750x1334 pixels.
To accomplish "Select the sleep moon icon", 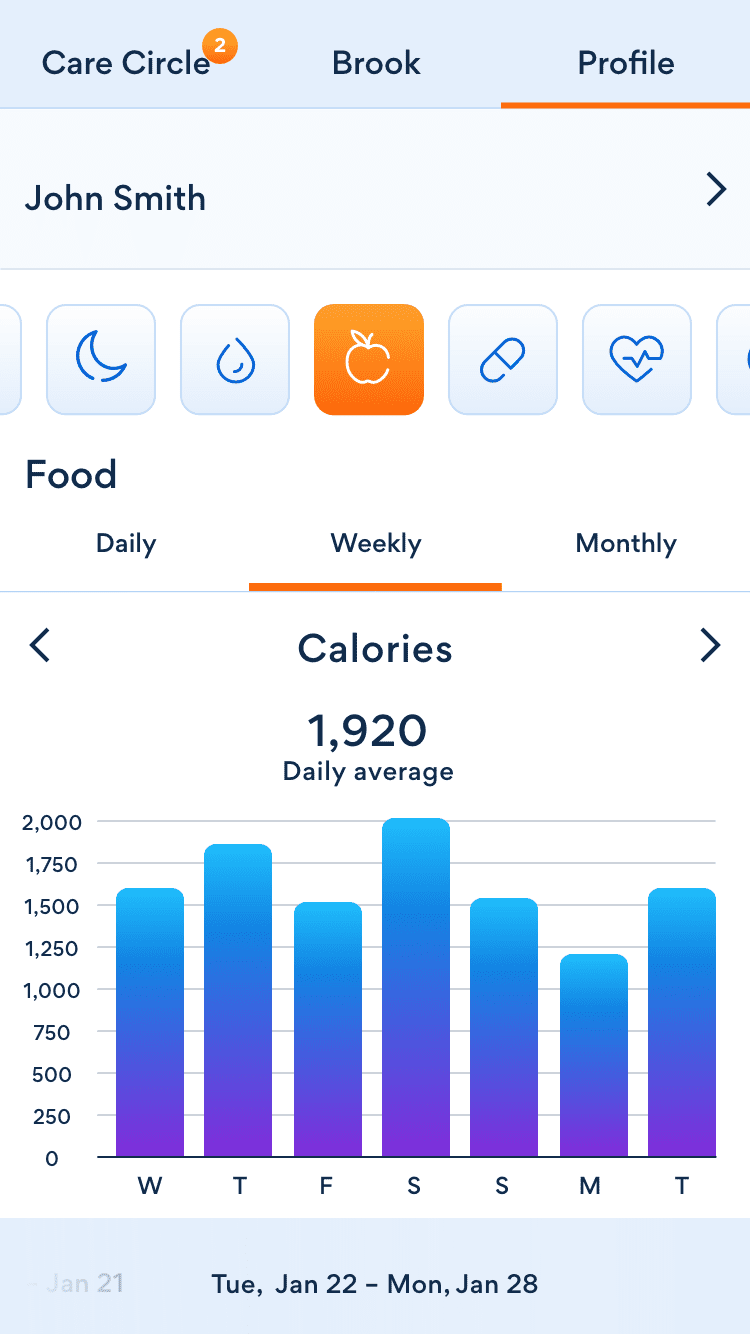I will 101,359.
